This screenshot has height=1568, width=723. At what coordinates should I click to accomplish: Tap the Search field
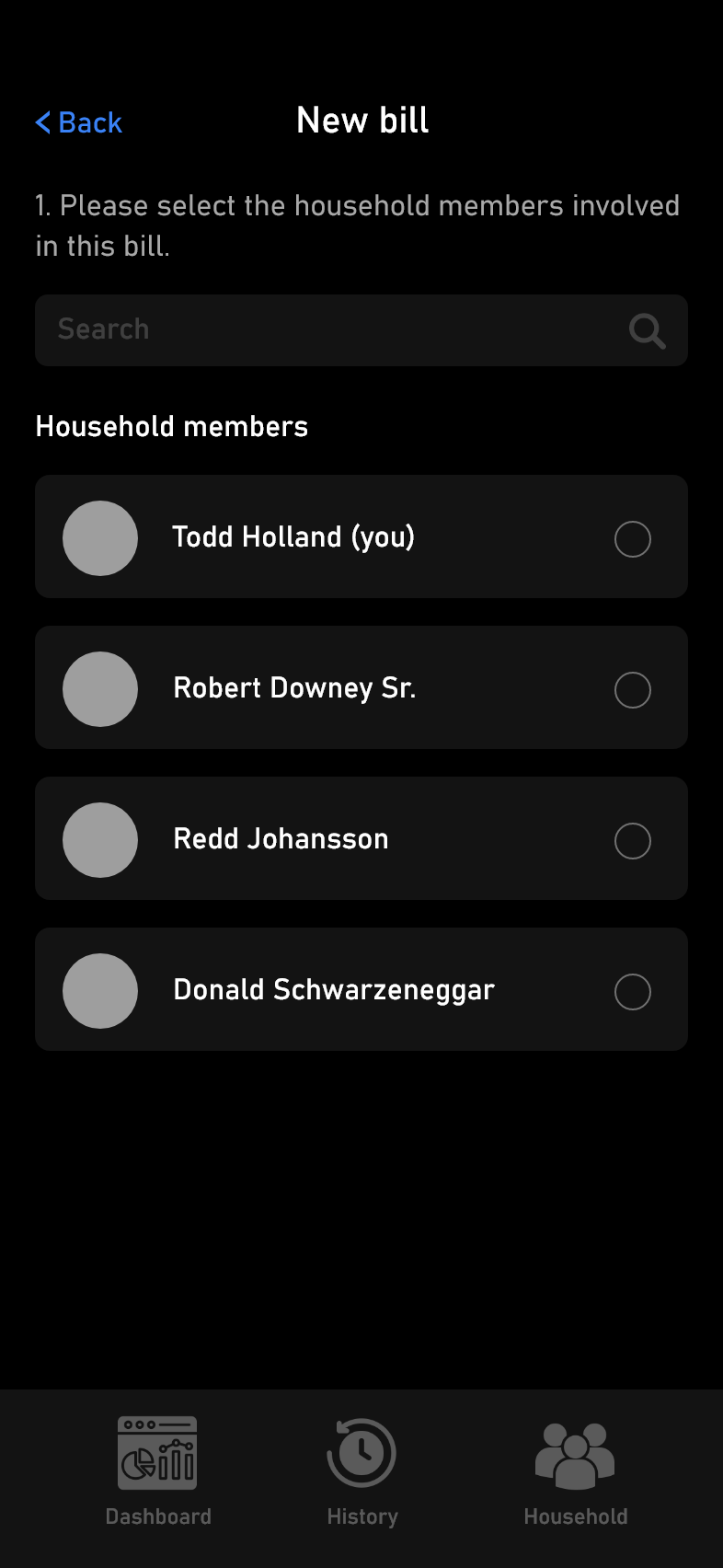pyautogui.click(x=361, y=330)
